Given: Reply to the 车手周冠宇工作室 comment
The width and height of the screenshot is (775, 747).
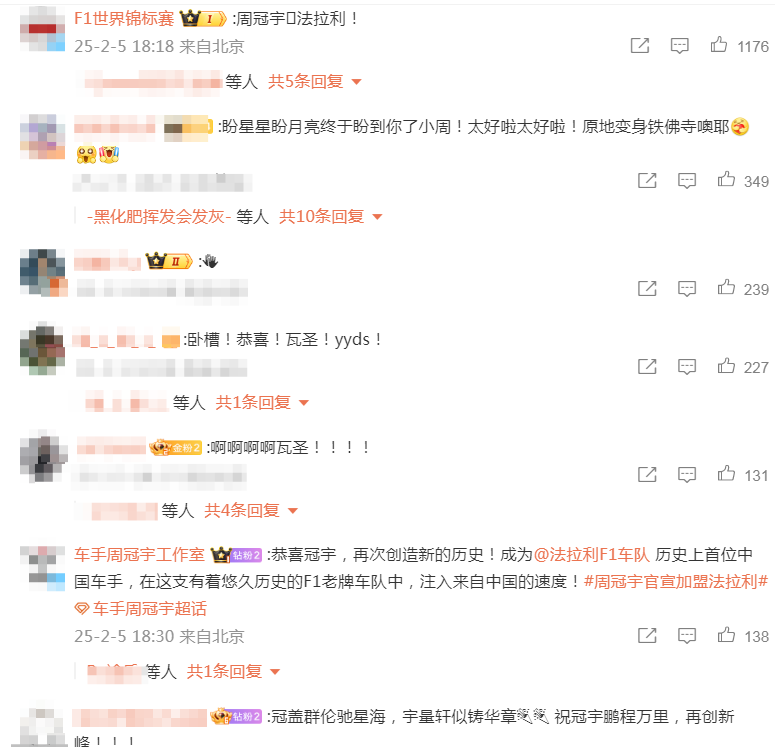Looking at the screenshot, I should [x=687, y=635].
